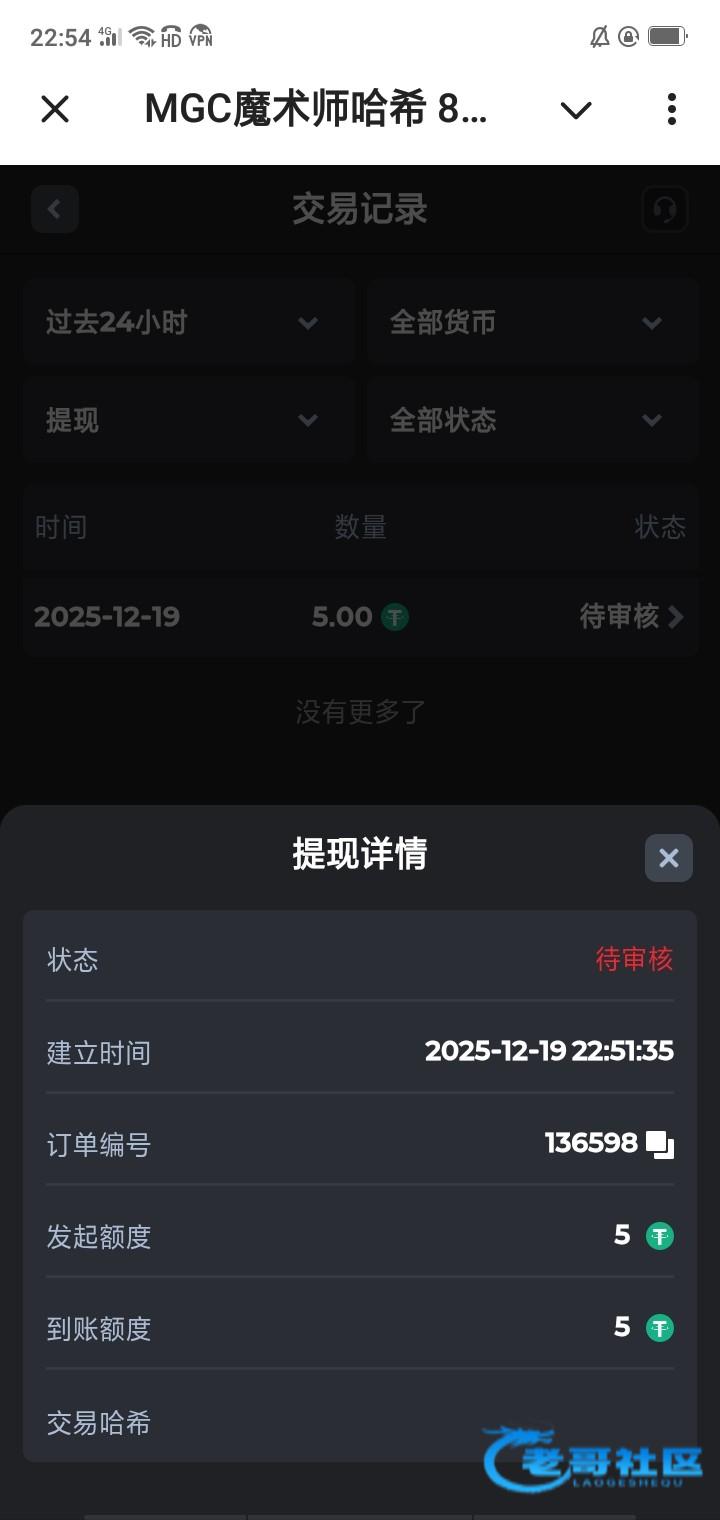Expand the page title dropdown arrow
The image size is (720, 1520).
coord(576,110)
